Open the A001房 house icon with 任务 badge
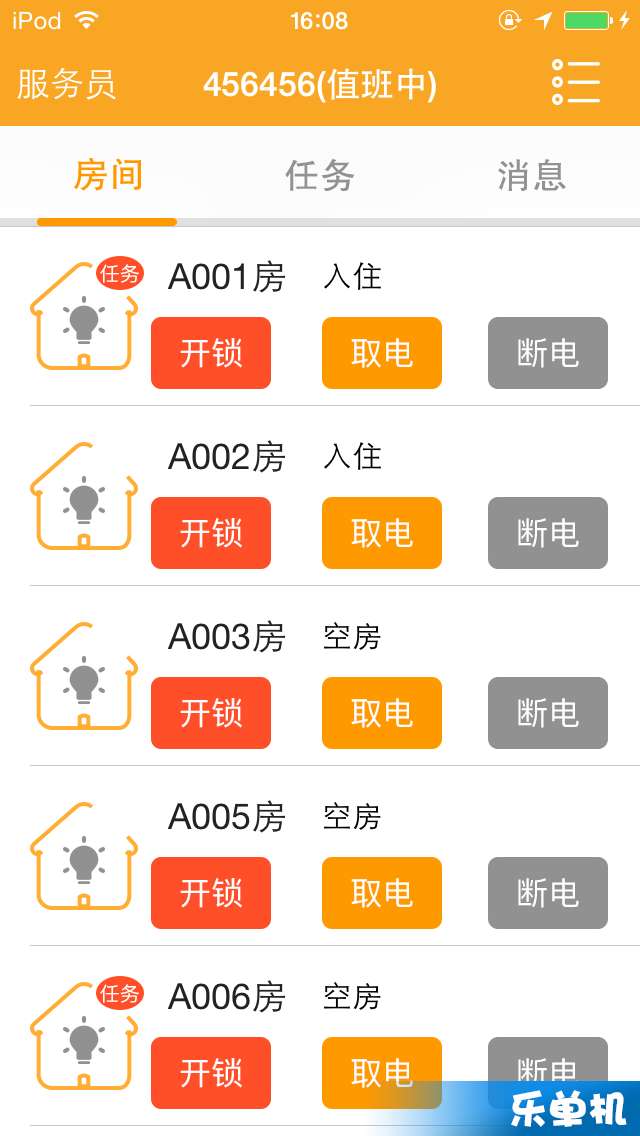The width and height of the screenshot is (640, 1136). point(86,314)
